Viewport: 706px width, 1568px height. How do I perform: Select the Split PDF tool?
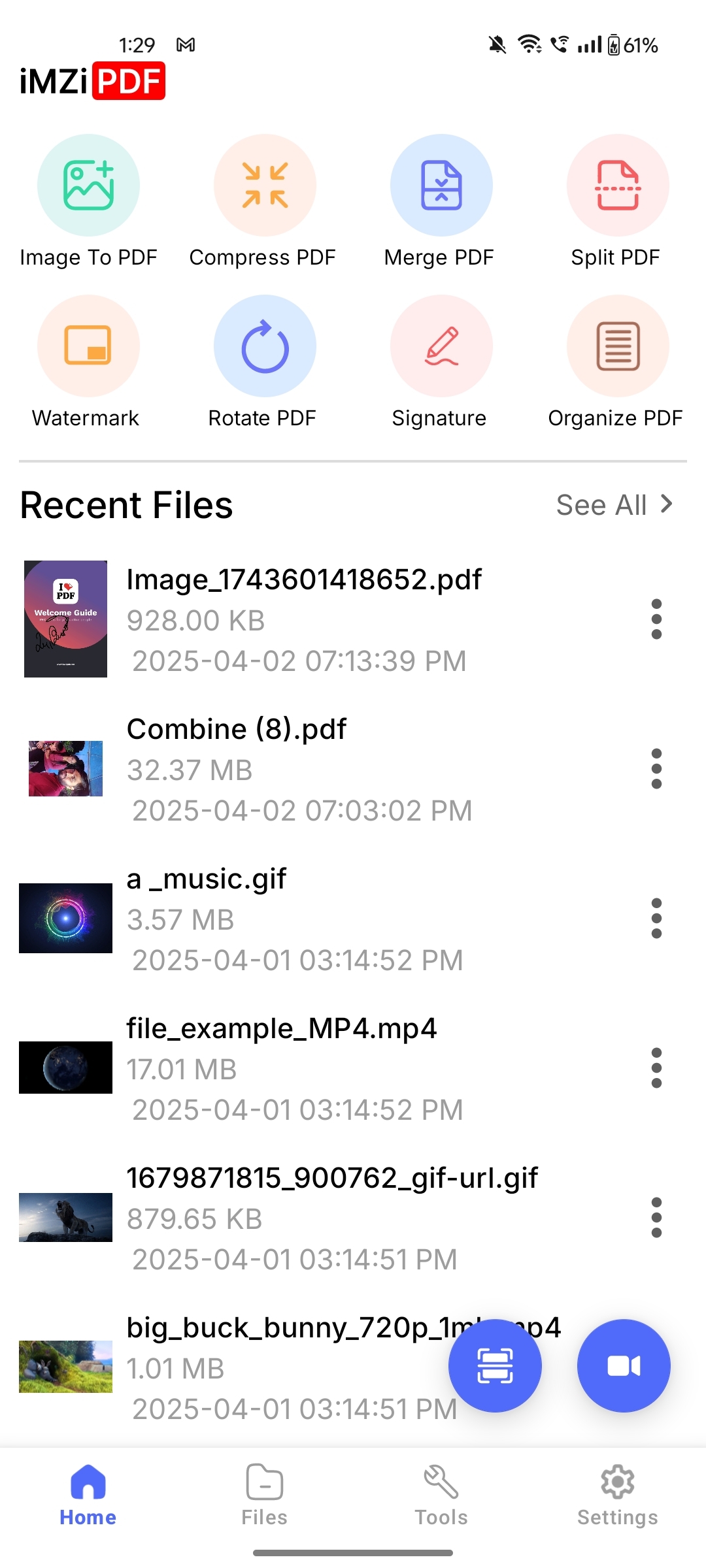click(x=618, y=185)
